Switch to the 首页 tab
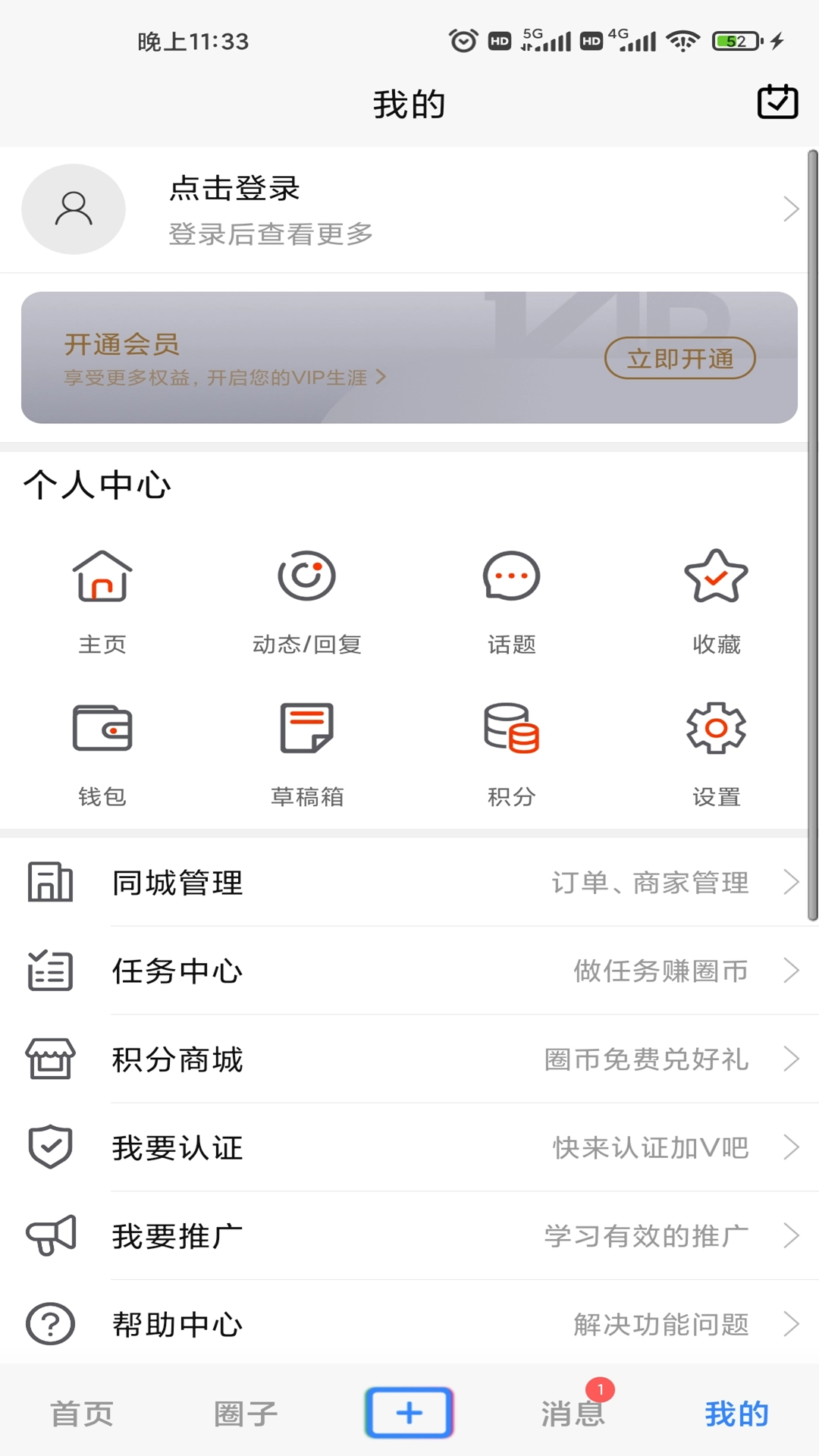This screenshot has height=1456, width=819. [x=82, y=1414]
